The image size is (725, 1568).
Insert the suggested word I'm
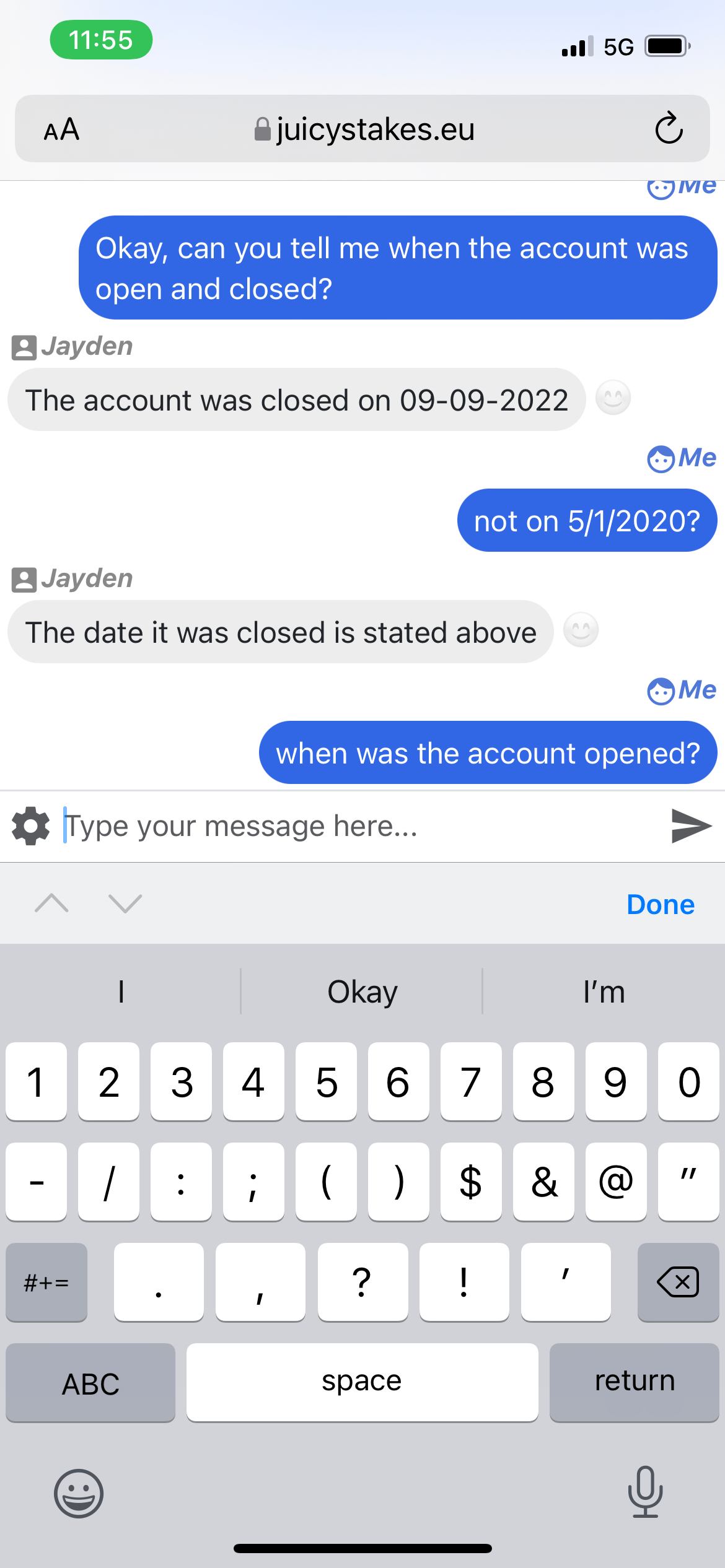(x=604, y=992)
